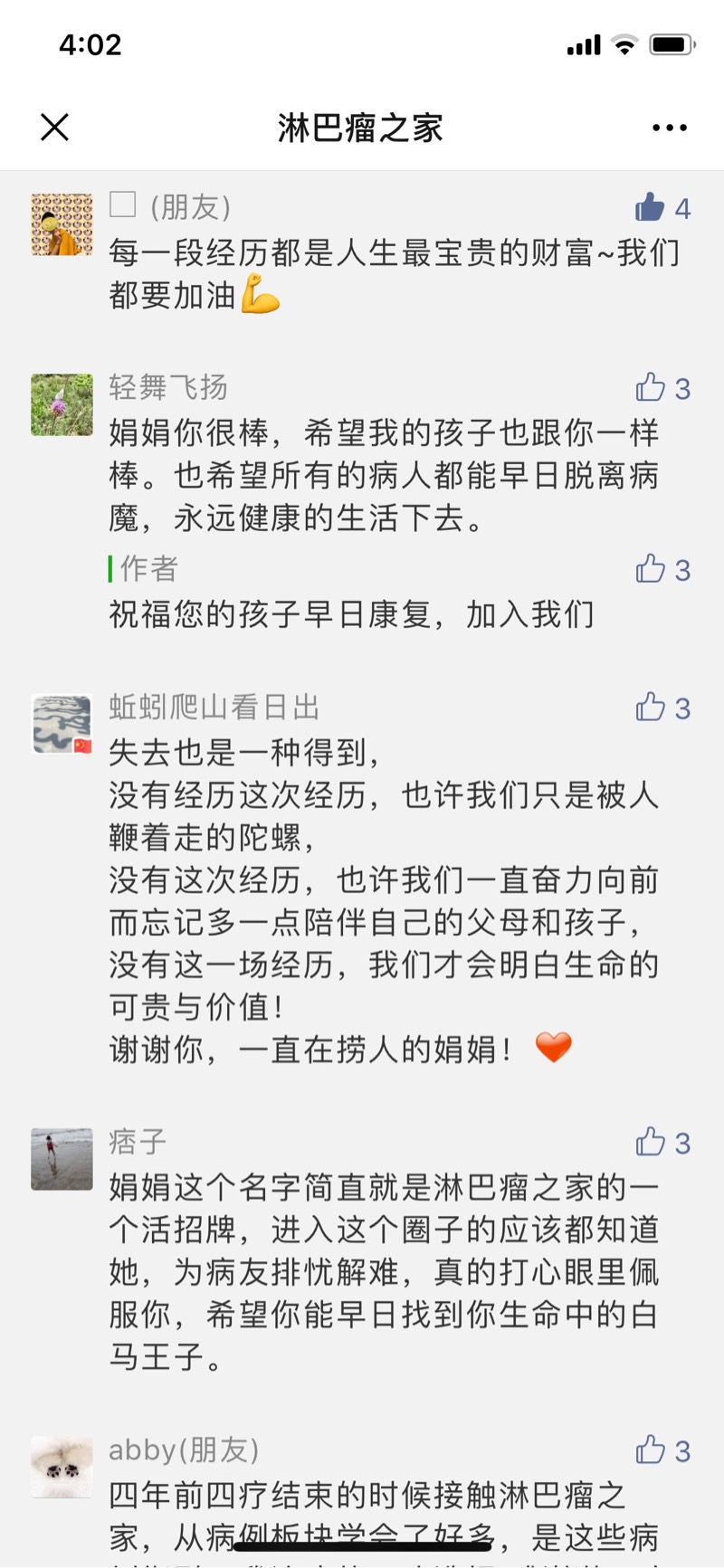724x1568 pixels.
Task: Like the author's reply about 早日康复
Action: click(651, 568)
